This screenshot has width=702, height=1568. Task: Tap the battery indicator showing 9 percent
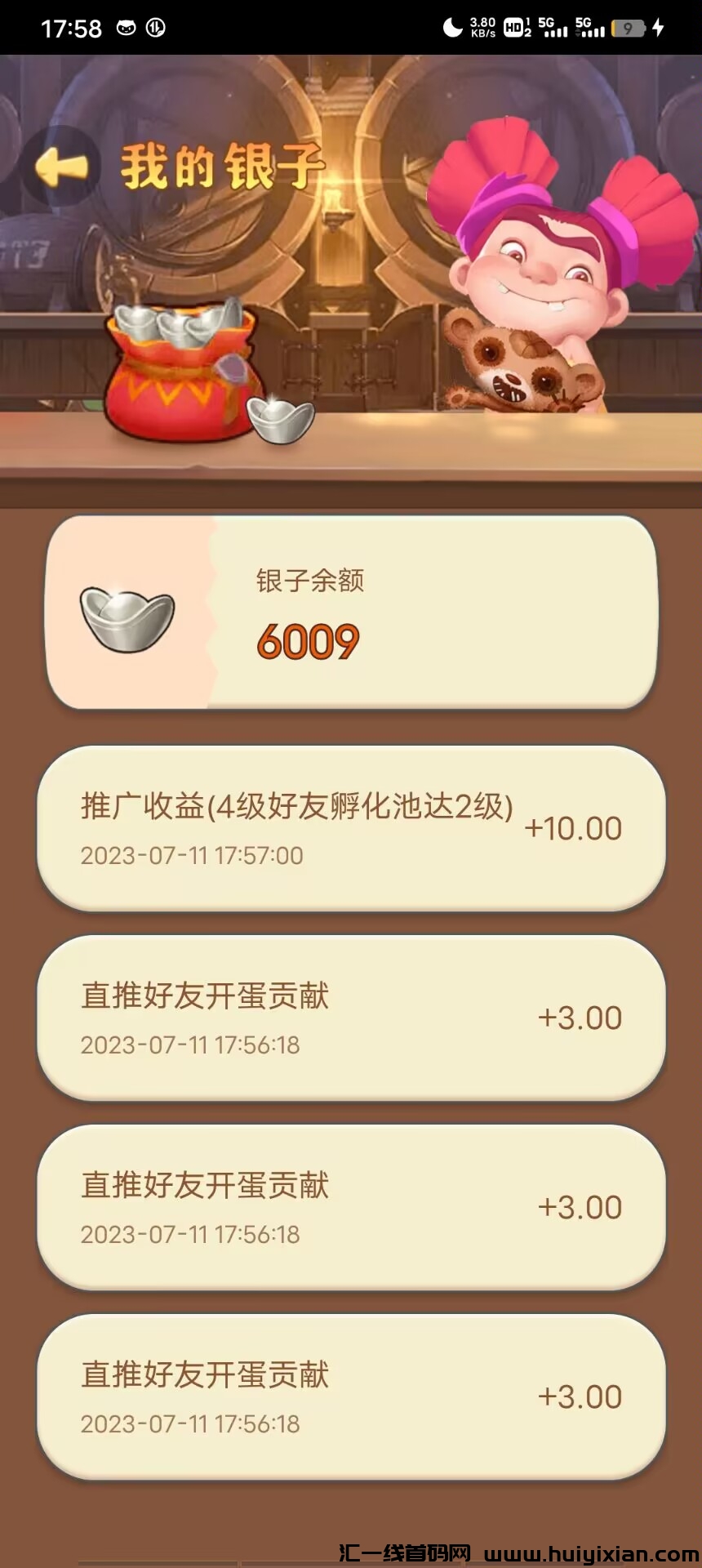627,26
